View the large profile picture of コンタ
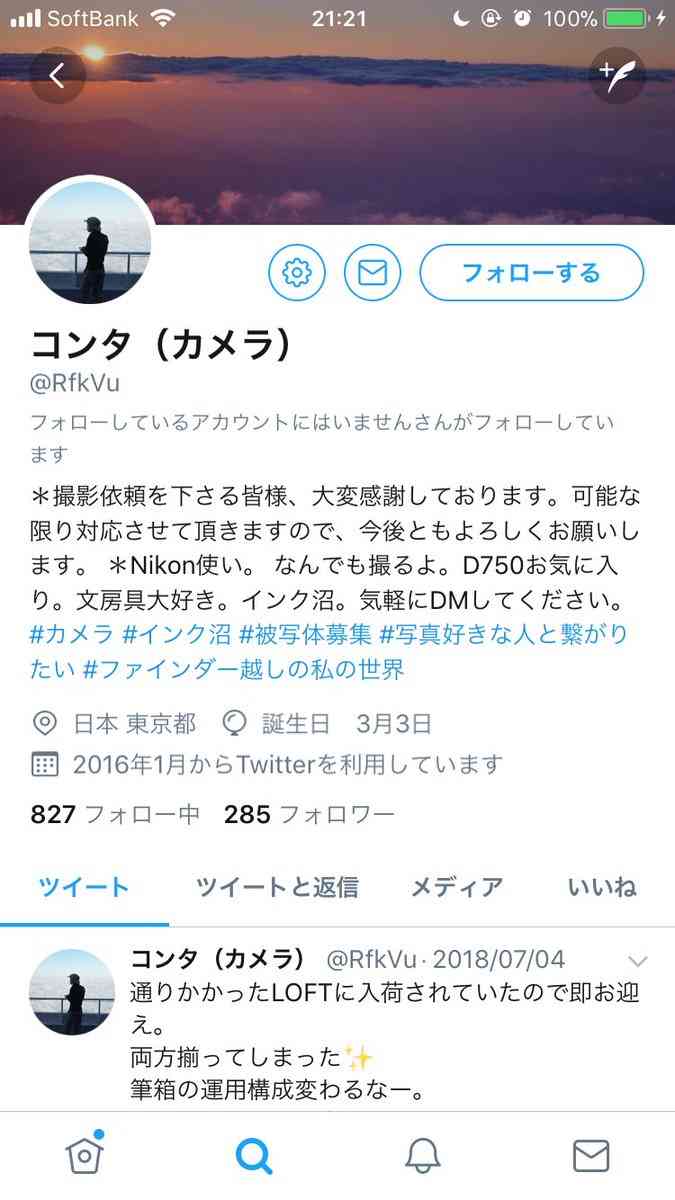The height and width of the screenshot is (1200, 675). [x=90, y=243]
